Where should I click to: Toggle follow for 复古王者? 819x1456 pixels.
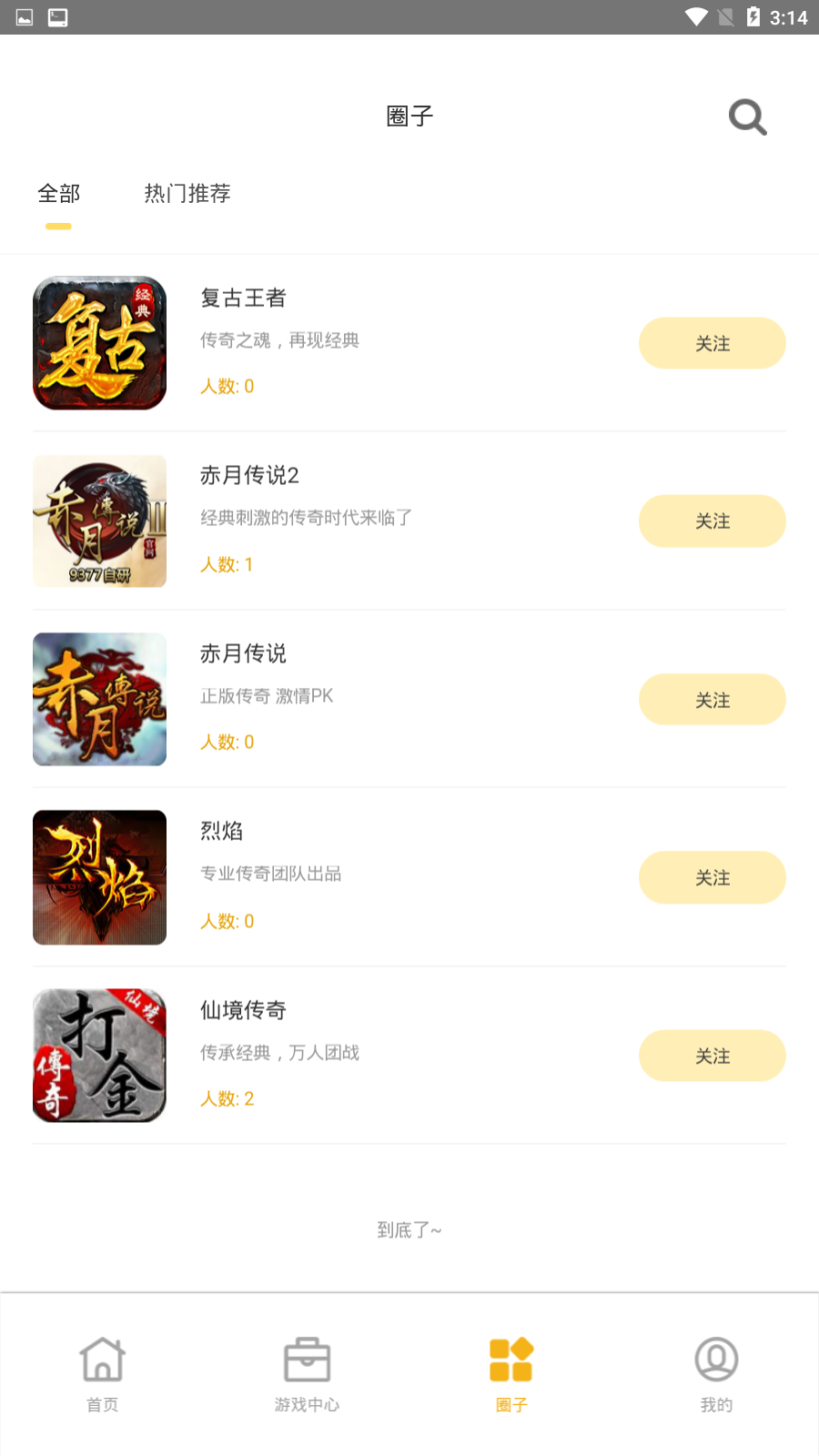tap(713, 343)
